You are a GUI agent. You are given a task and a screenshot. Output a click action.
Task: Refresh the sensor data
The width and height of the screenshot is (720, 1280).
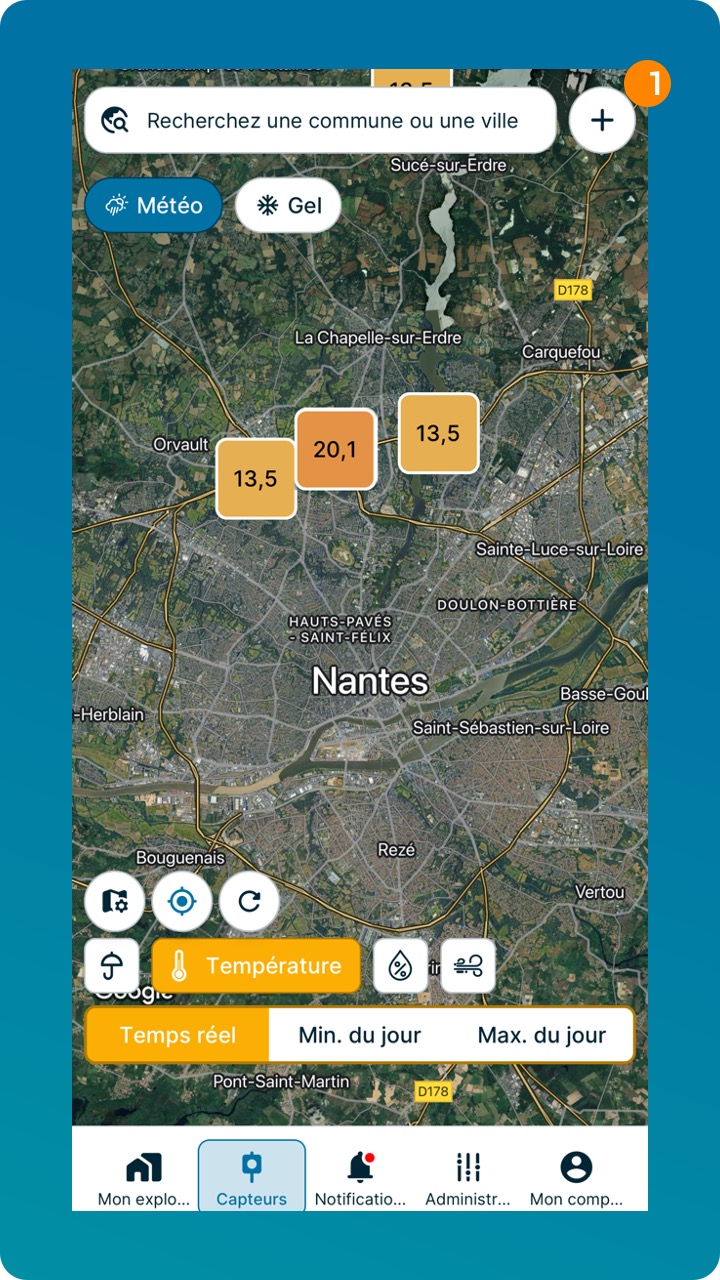click(249, 901)
